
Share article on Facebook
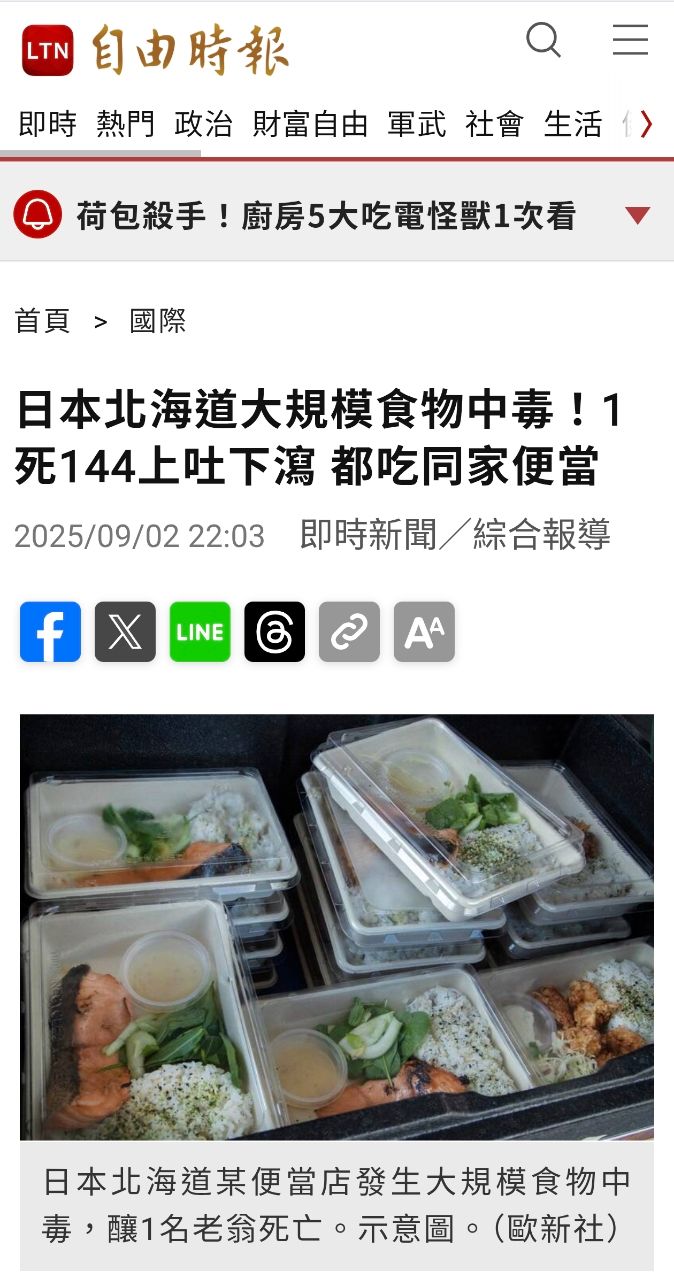tap(50, 632)
